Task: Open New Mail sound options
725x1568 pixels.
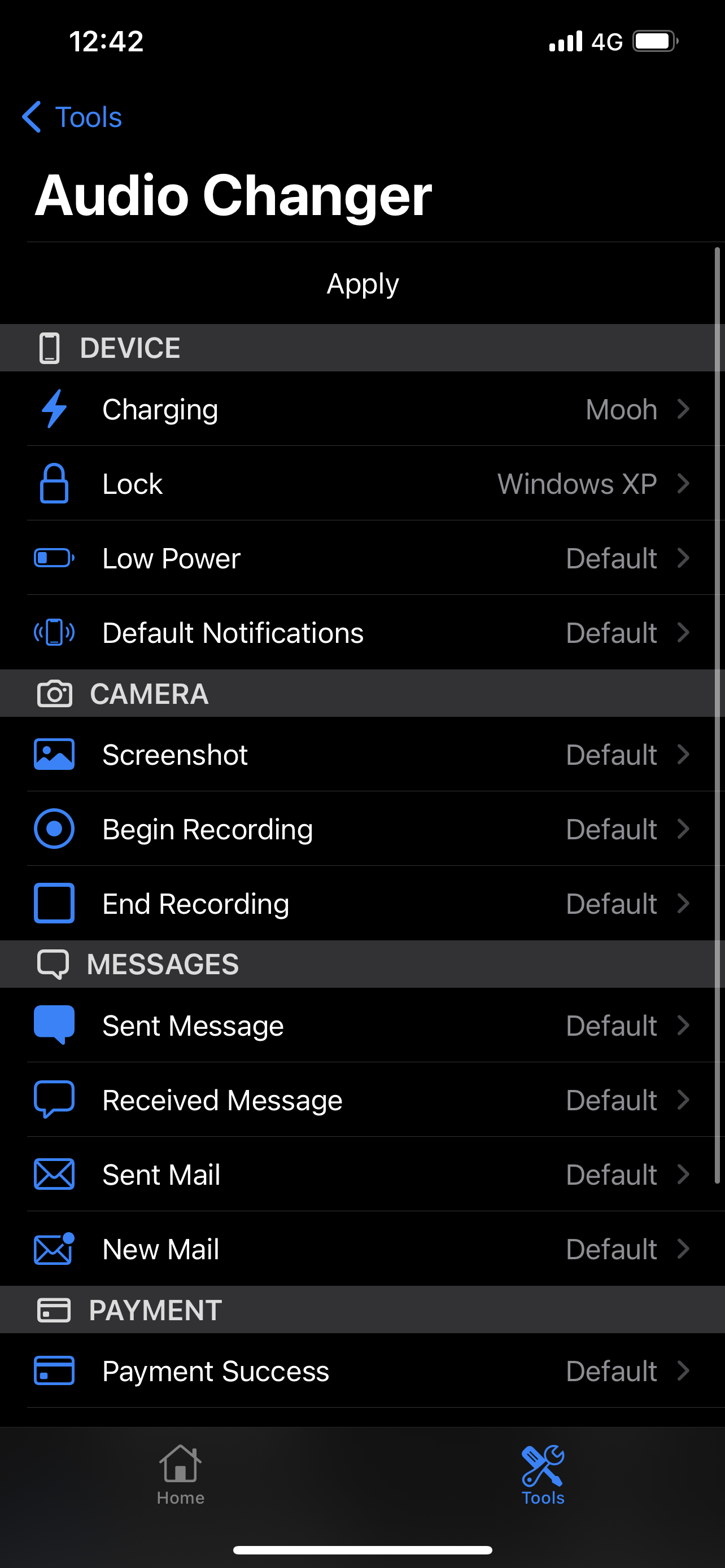Action: pos(362,1249)
